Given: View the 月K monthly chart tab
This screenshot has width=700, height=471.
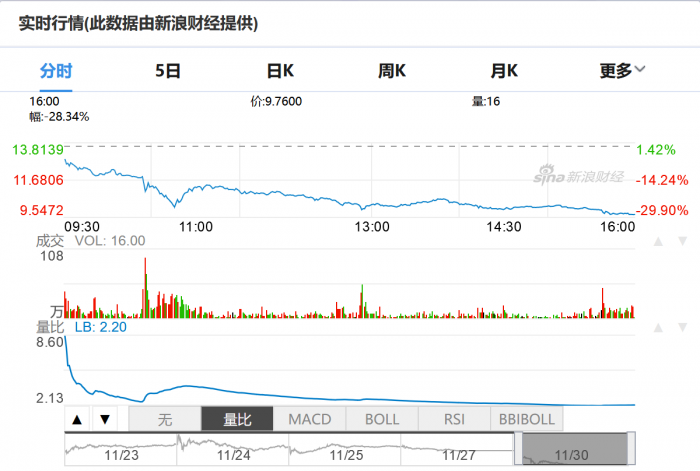Looking at the screenshot, I should click(504, 70).
